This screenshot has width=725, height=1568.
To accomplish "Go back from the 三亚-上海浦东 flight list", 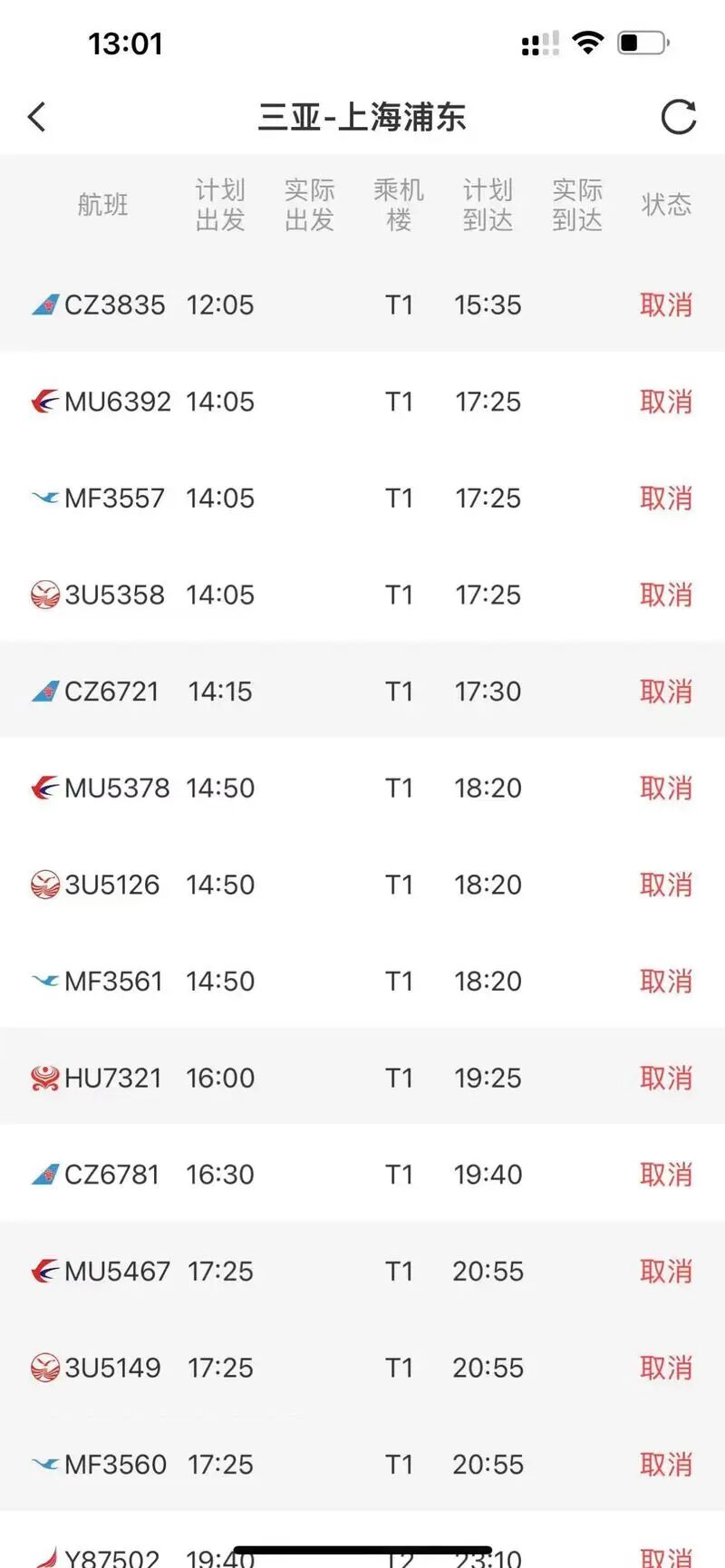I will click(x=37, y=117).
